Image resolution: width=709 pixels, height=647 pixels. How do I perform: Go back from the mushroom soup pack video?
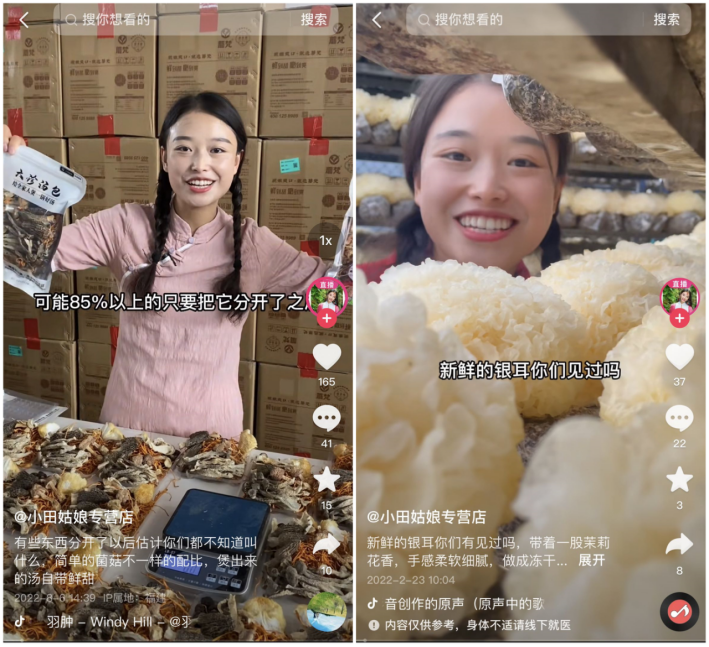pos(24,20)
